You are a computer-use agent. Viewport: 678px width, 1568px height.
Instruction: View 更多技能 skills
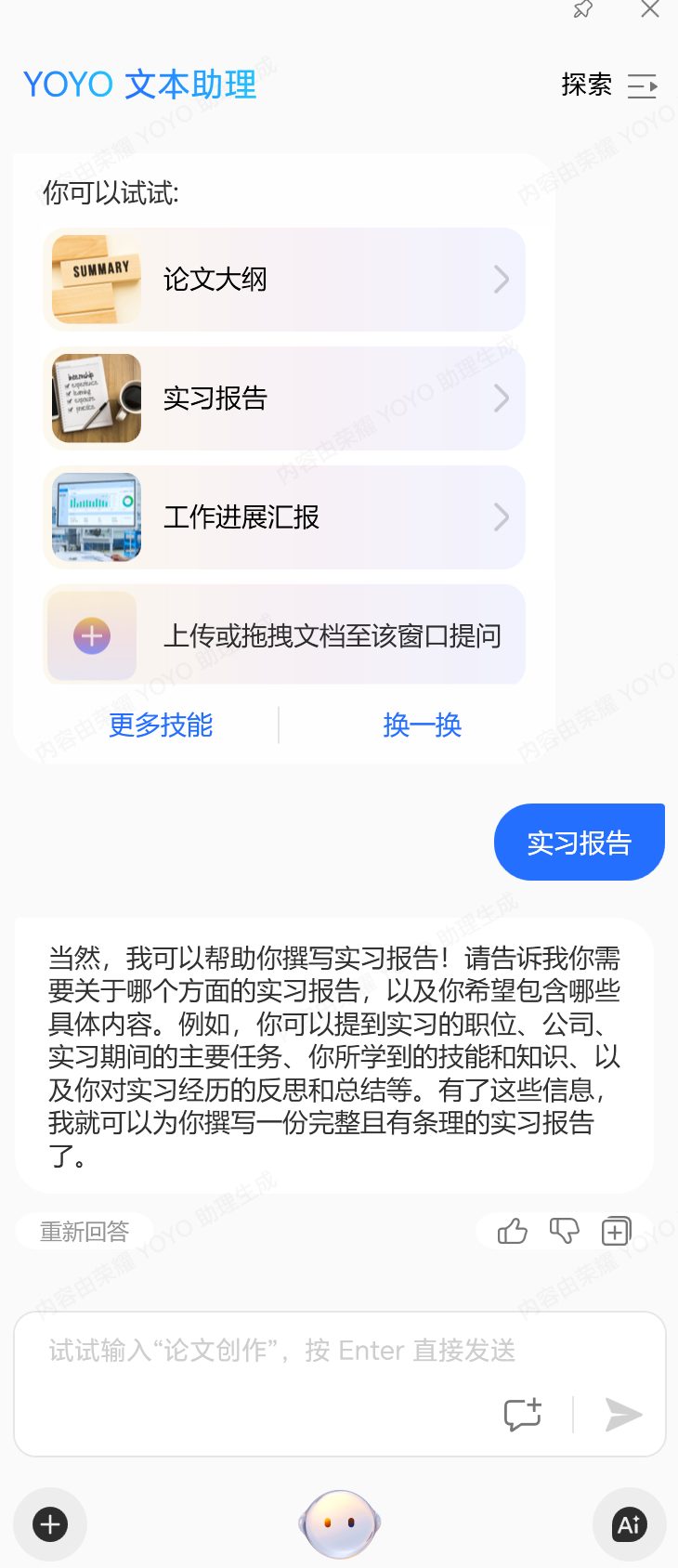(161, 725)
